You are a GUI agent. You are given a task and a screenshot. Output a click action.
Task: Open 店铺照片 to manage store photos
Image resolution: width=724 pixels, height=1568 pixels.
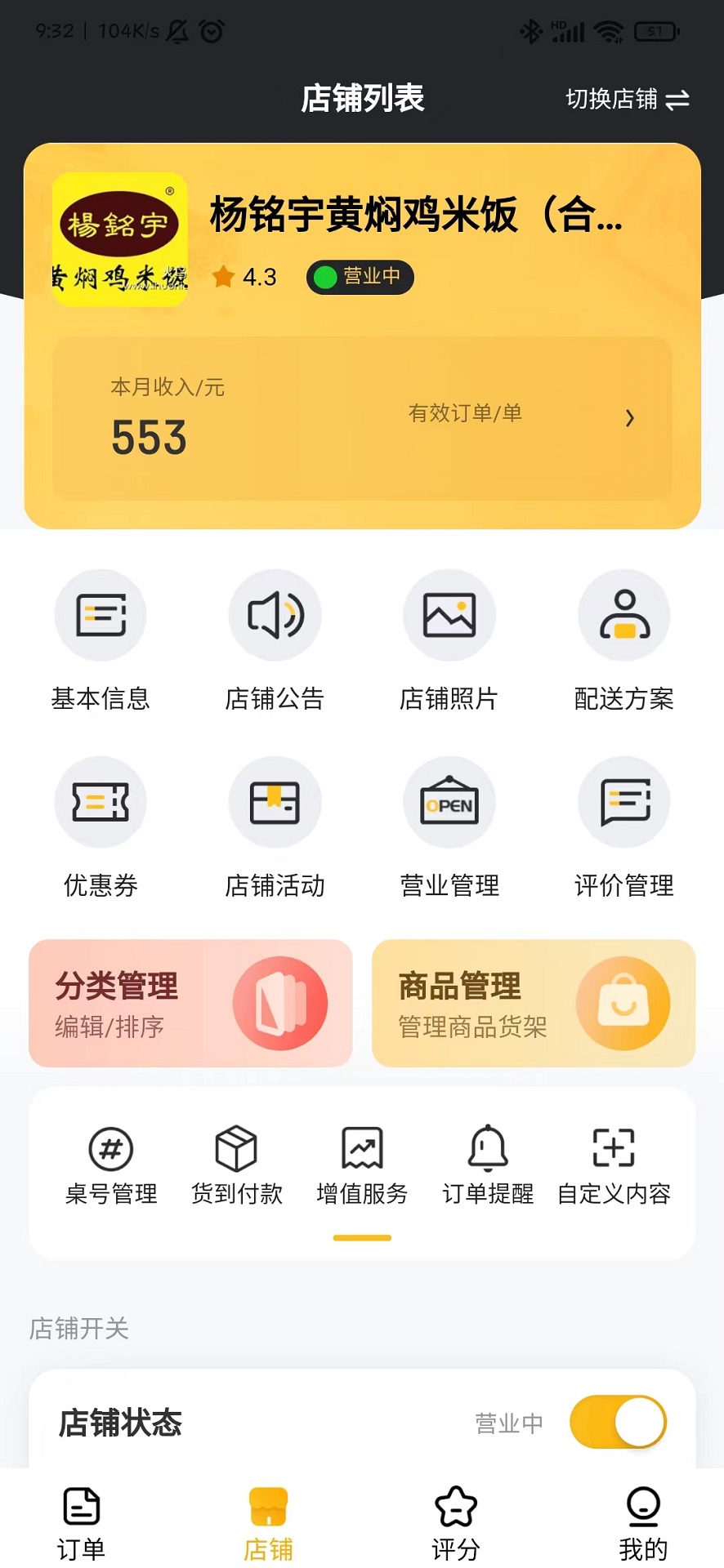pyautogui.click(x=449, y=615)
